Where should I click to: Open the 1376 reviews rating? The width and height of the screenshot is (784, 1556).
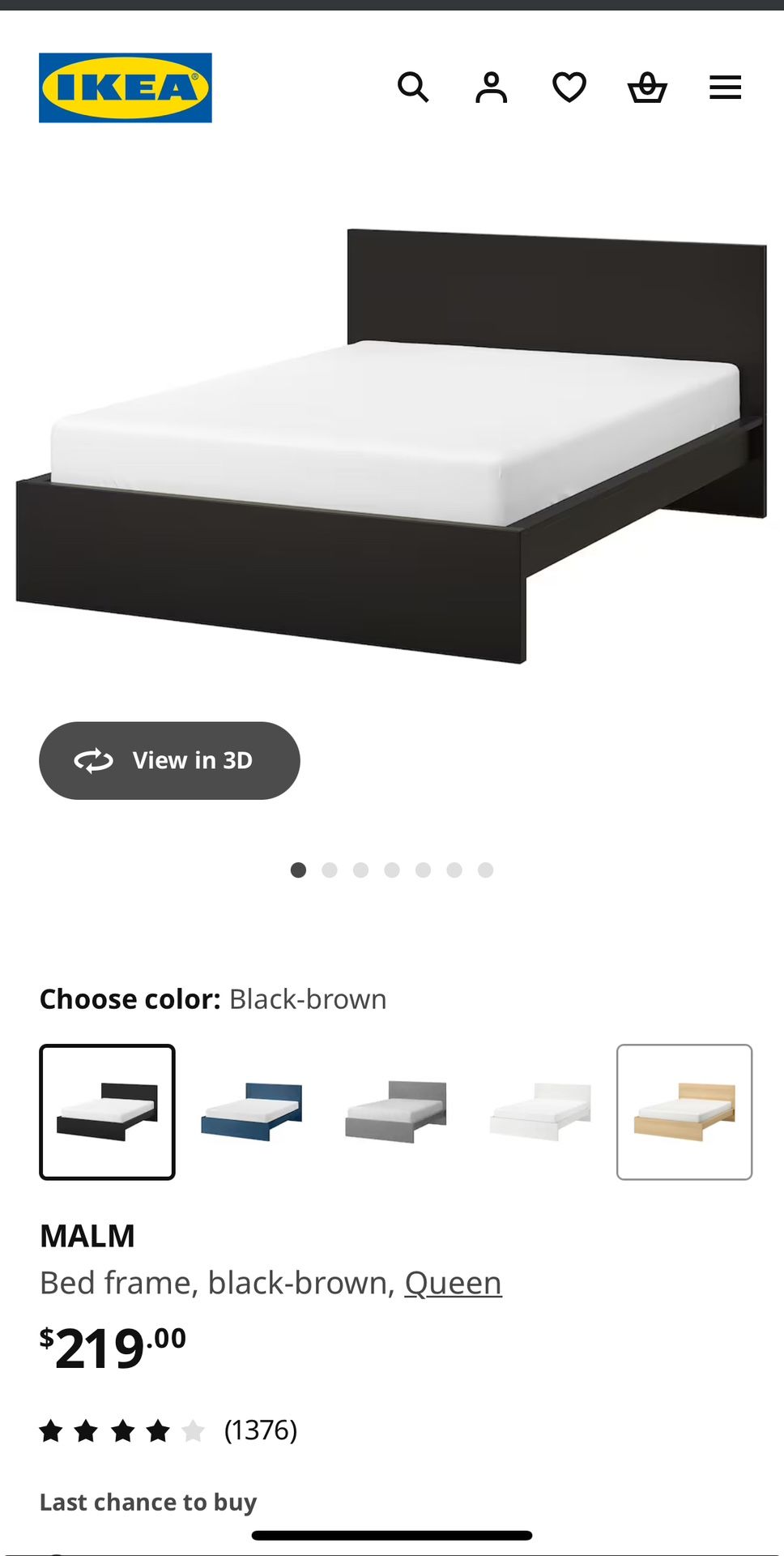point(168,1430)
